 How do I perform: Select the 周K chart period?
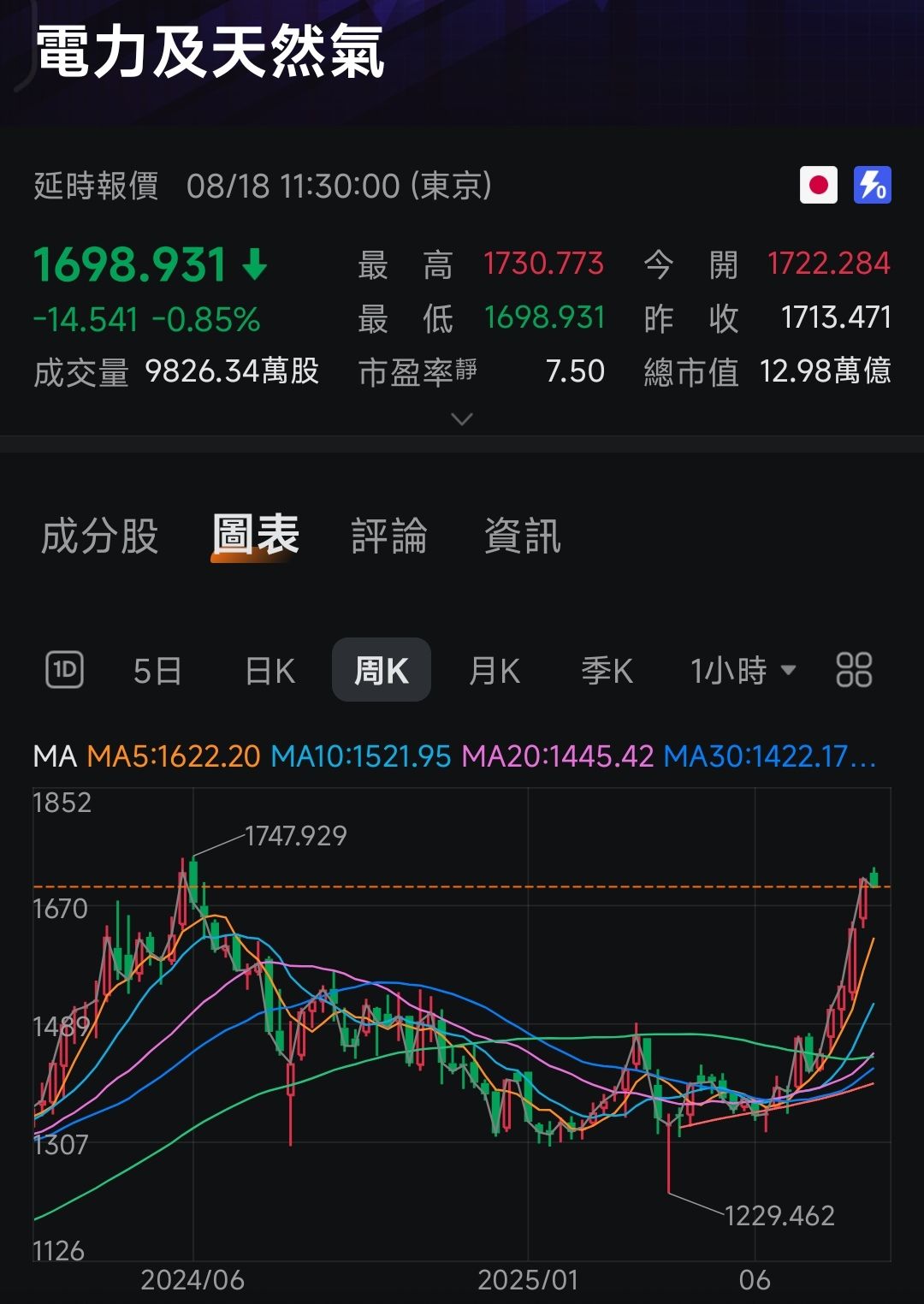click(x=381, y=670)
